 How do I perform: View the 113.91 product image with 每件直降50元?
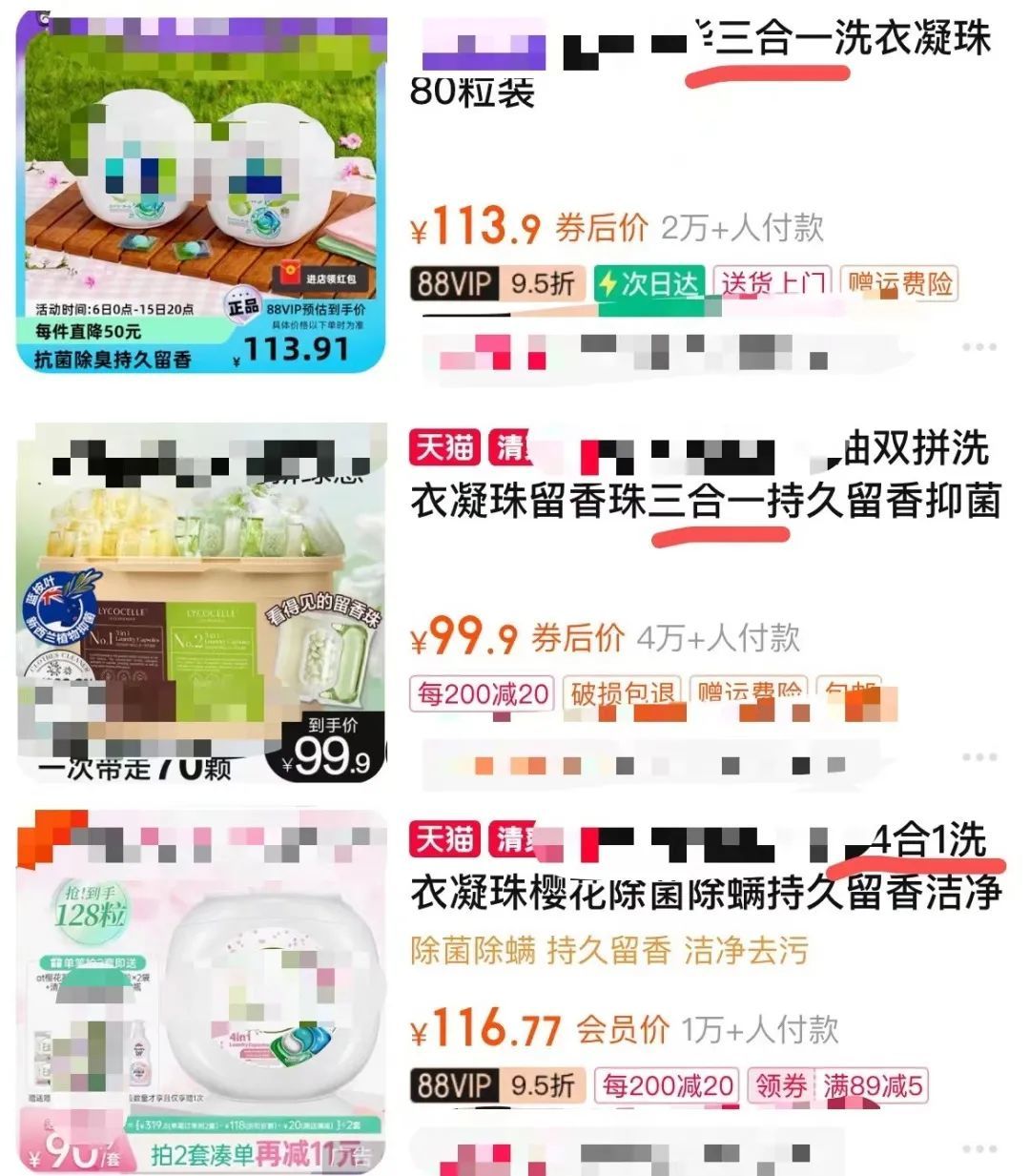[x=202, y=192]
